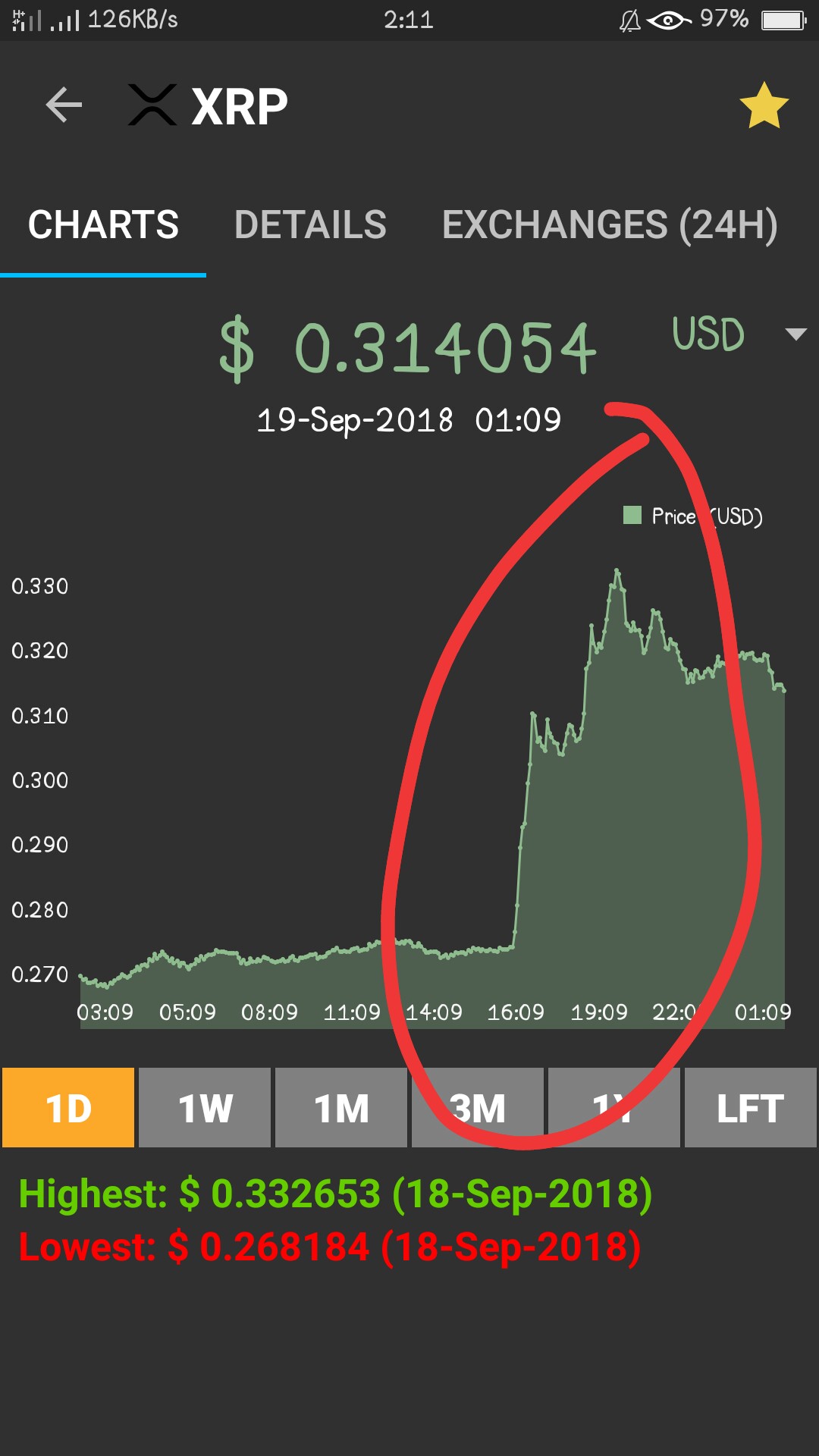Toggle the Price (USD) legend series
819x1456 pixels.
pyautogui.click(x=692, y=516)
